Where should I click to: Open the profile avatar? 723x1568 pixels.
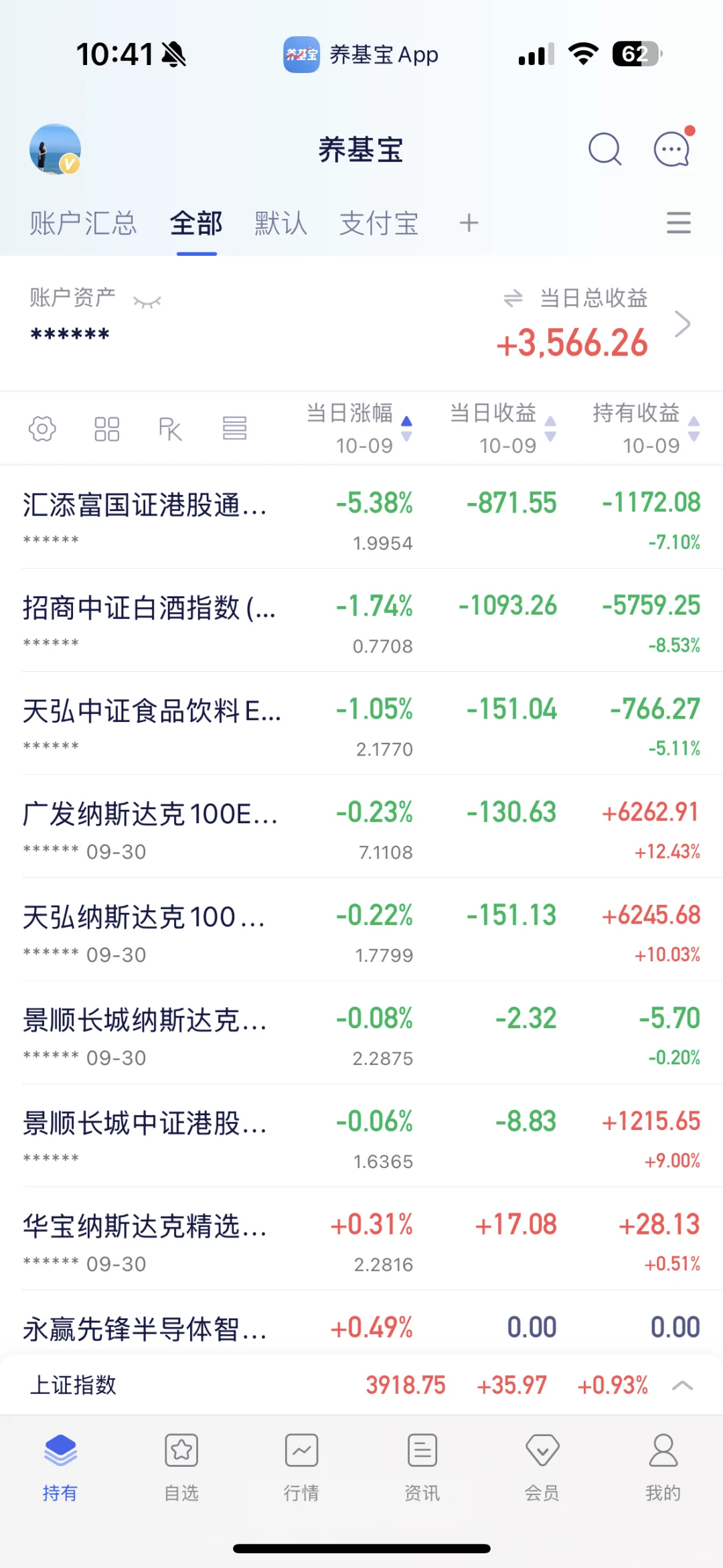coord(55,149)
